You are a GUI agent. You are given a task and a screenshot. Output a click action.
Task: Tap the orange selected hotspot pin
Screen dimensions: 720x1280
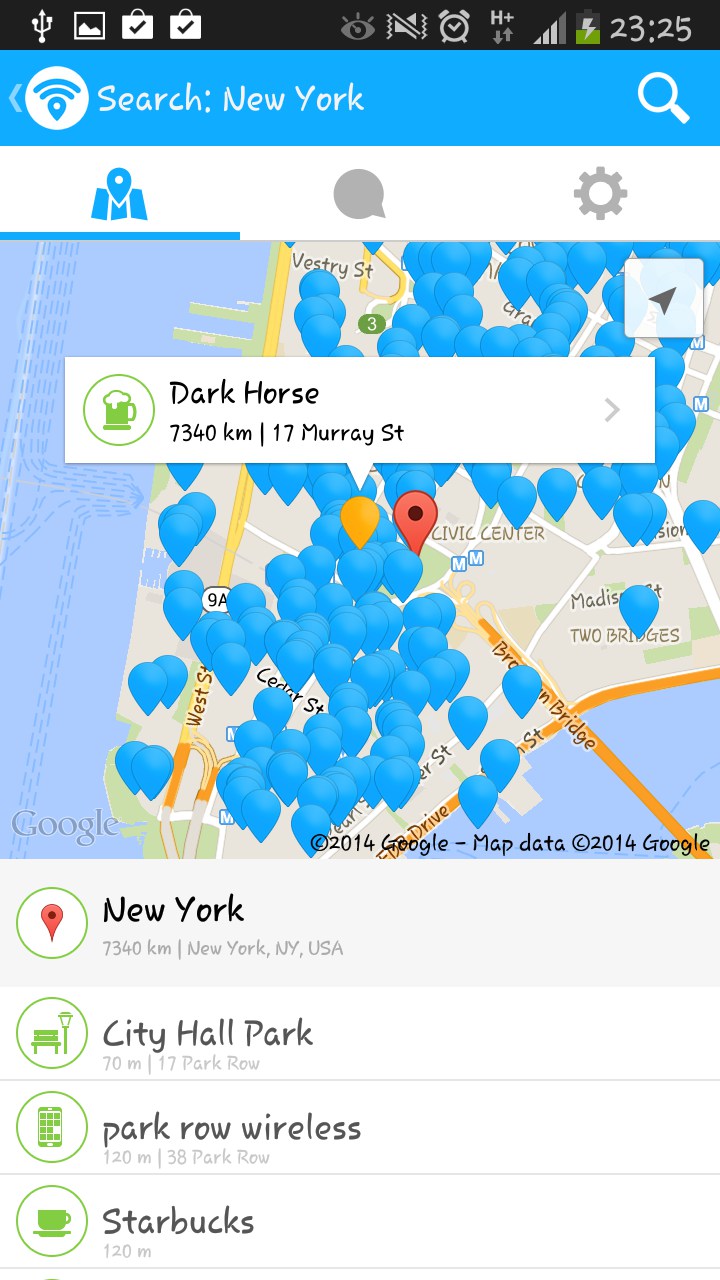click(359, 519)
